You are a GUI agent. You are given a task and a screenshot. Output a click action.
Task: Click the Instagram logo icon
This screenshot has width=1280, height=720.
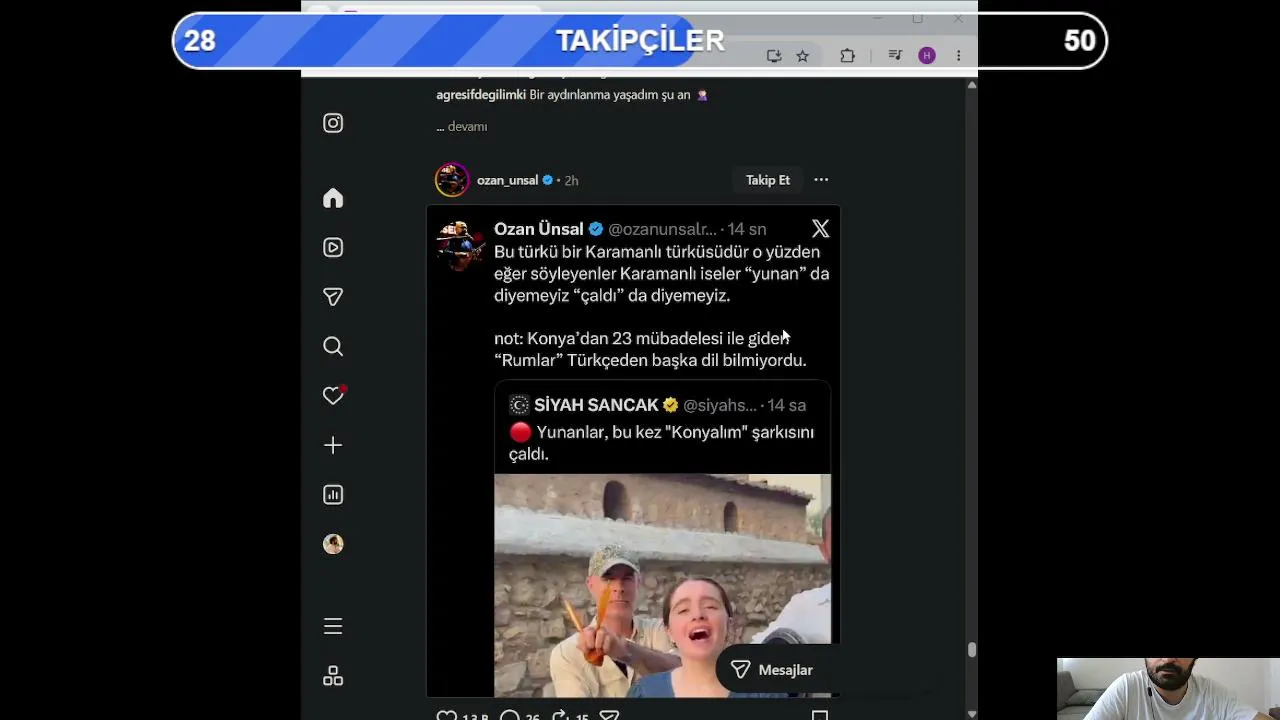(x=333, y=123)
